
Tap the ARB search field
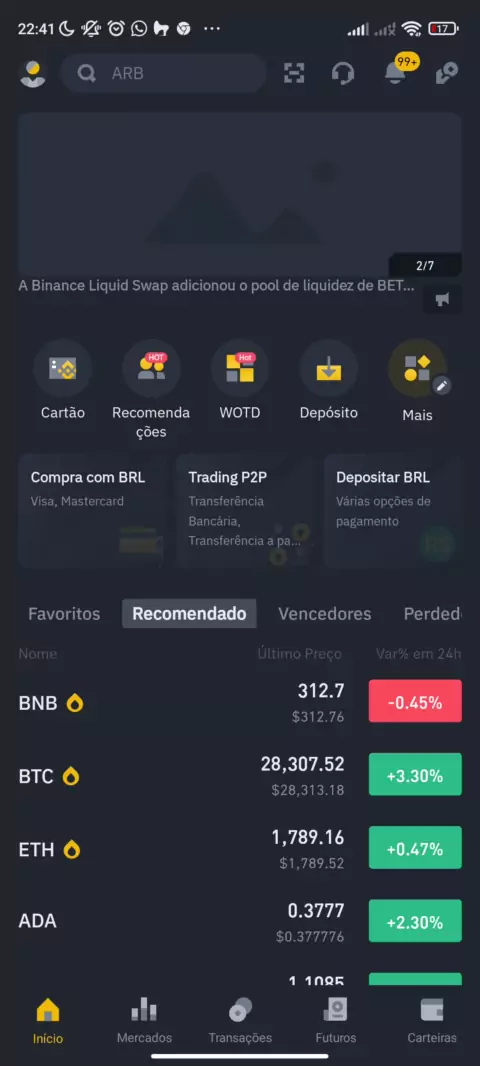point(163,73)
